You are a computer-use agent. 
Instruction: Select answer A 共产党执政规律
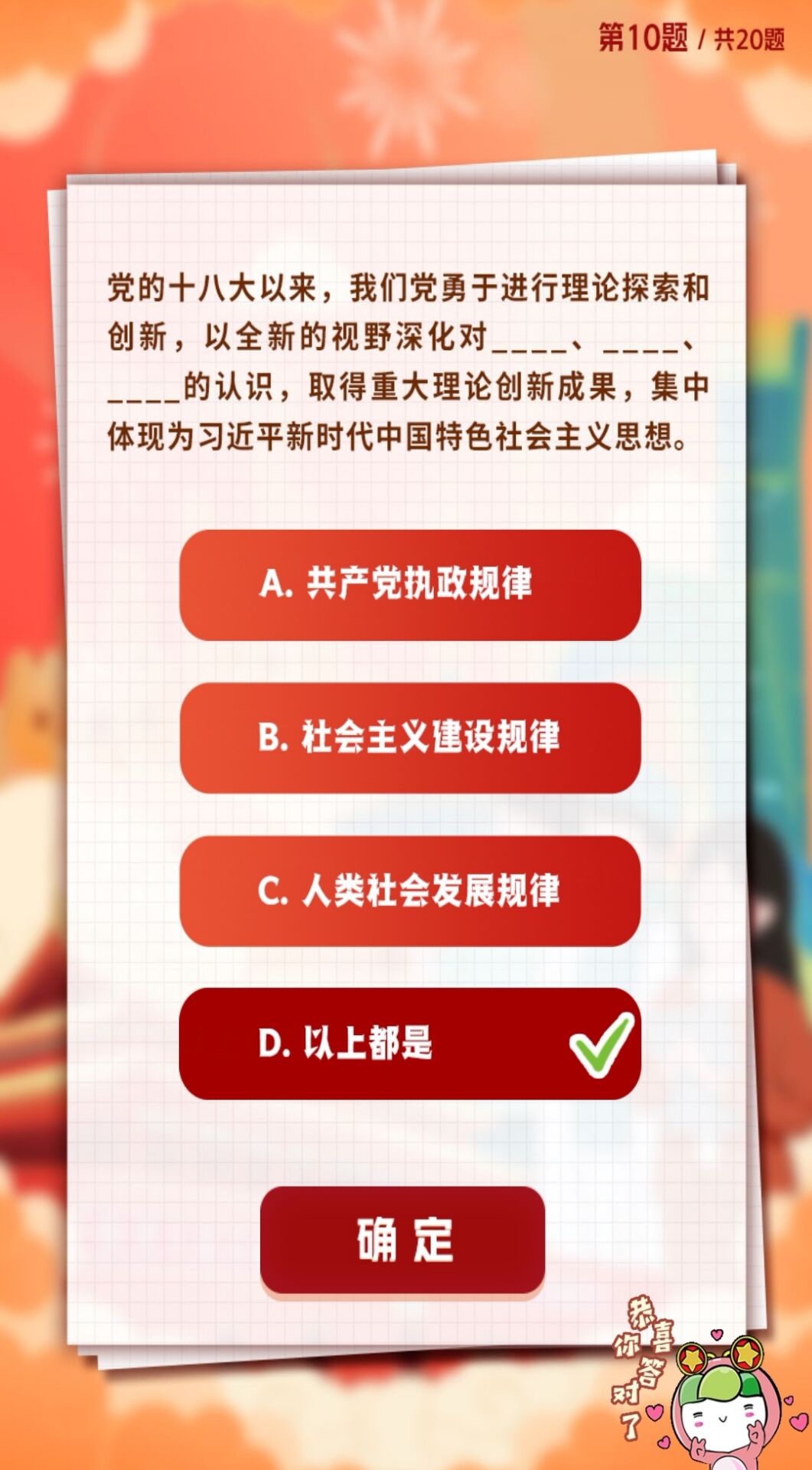409,585
